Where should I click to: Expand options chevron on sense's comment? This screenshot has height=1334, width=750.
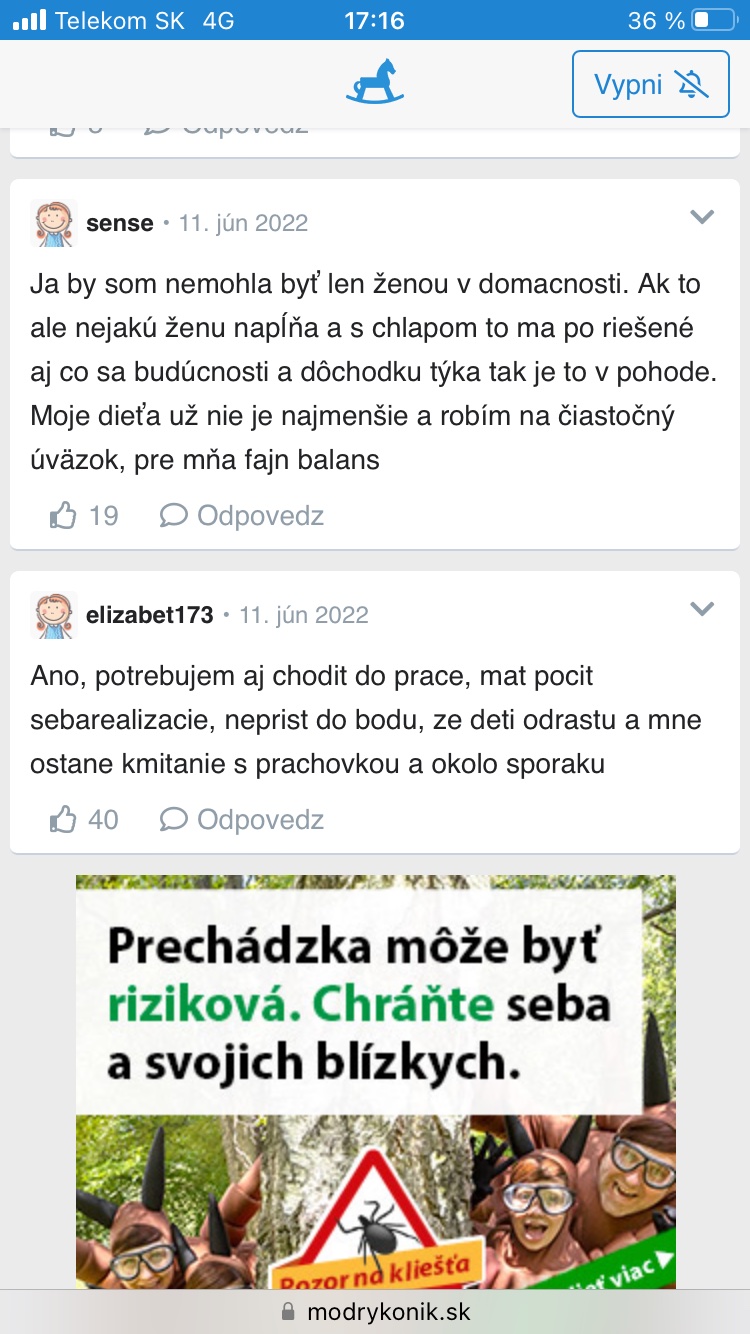(x=702, y=217)
